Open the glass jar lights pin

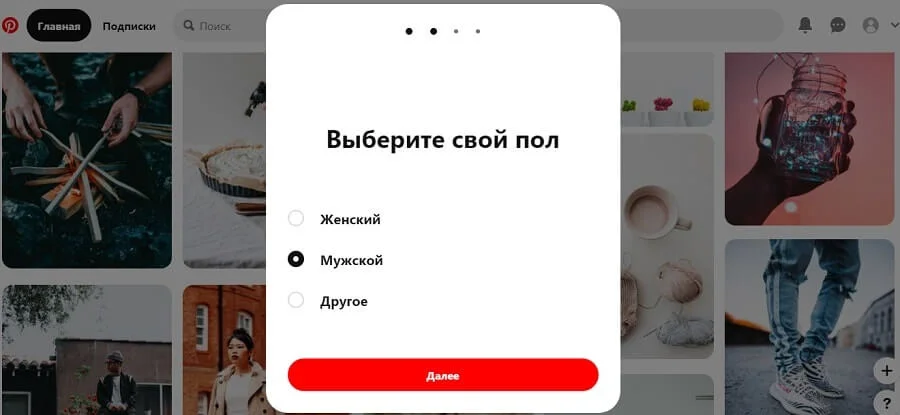(808, 138)
